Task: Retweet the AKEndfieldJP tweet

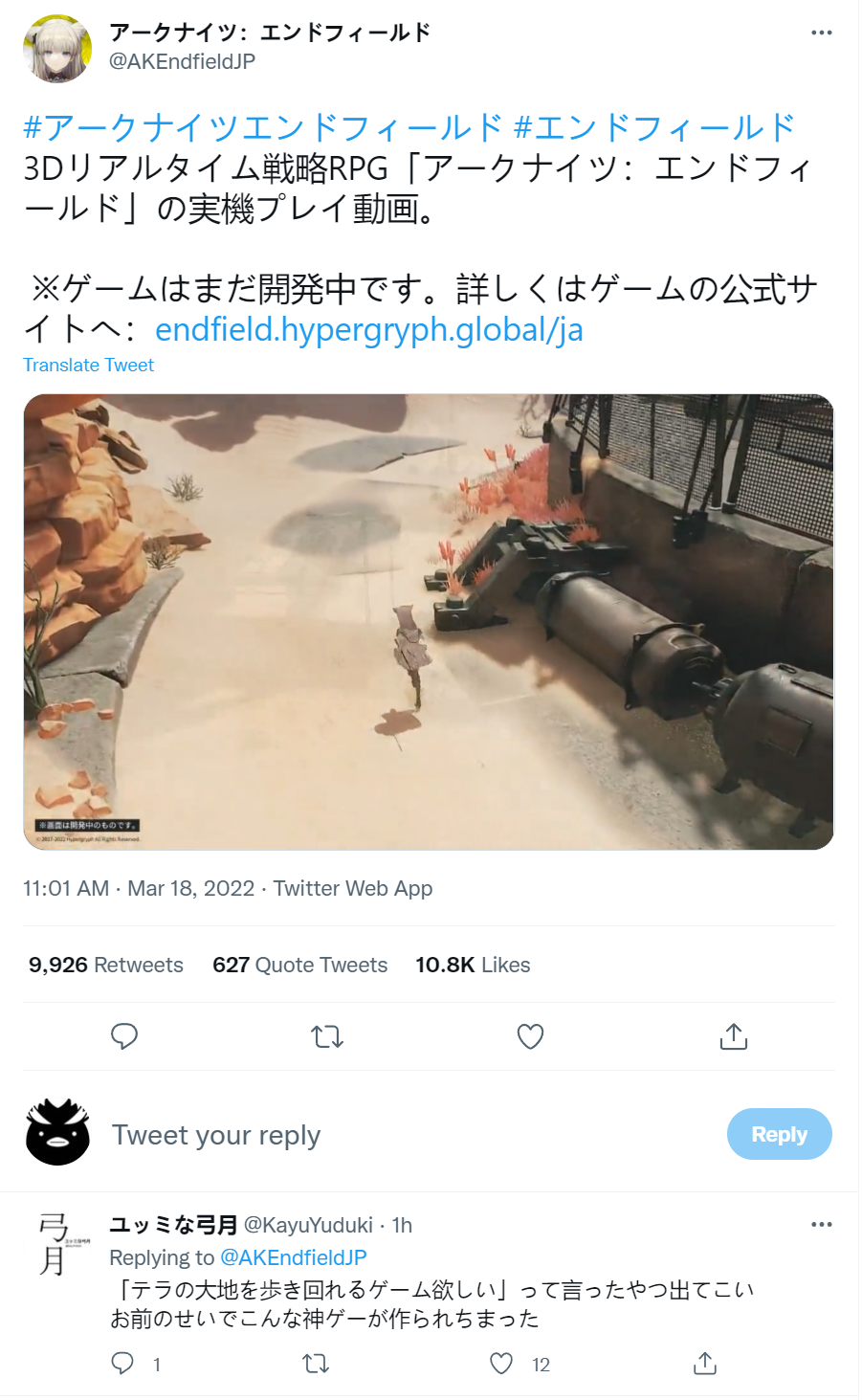Action: coord(327,1036)
